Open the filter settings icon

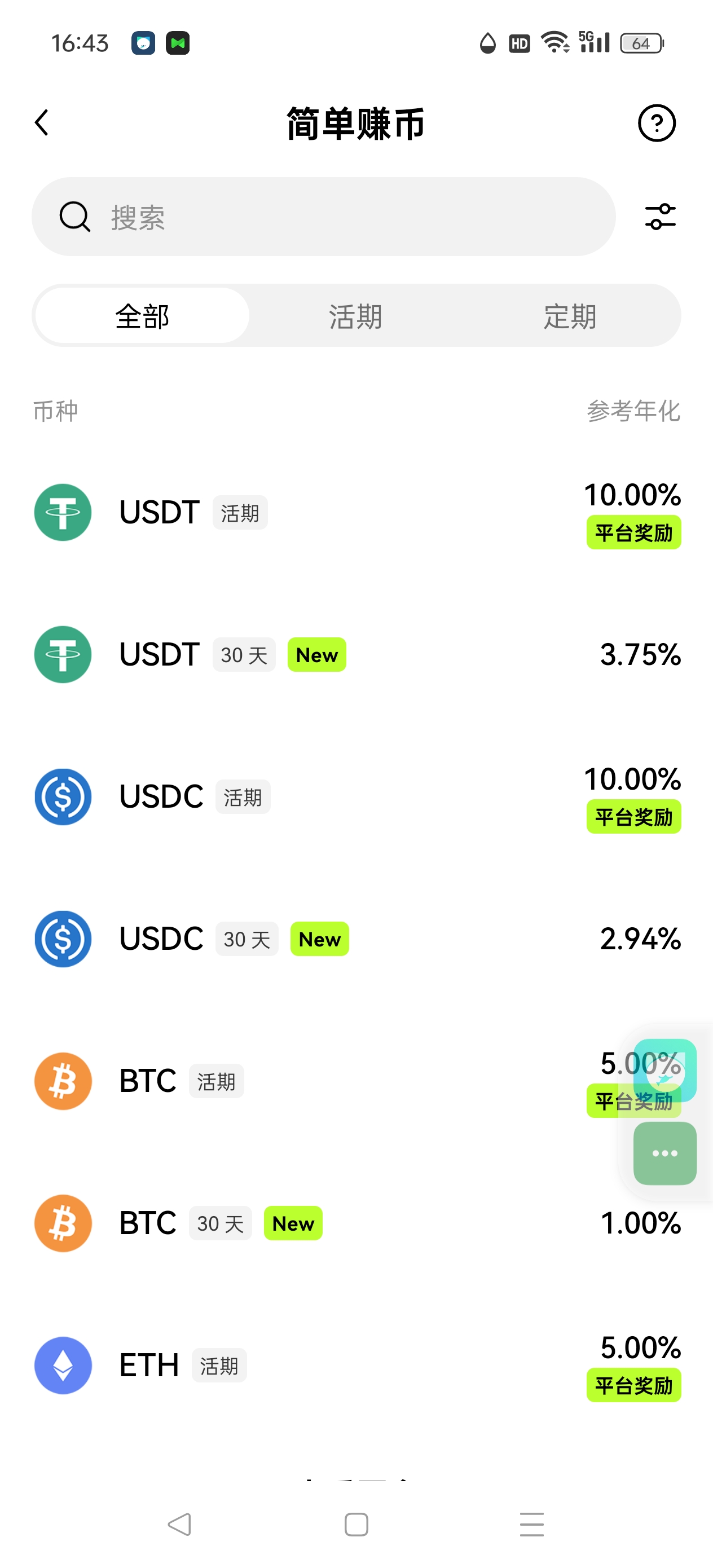660,217
